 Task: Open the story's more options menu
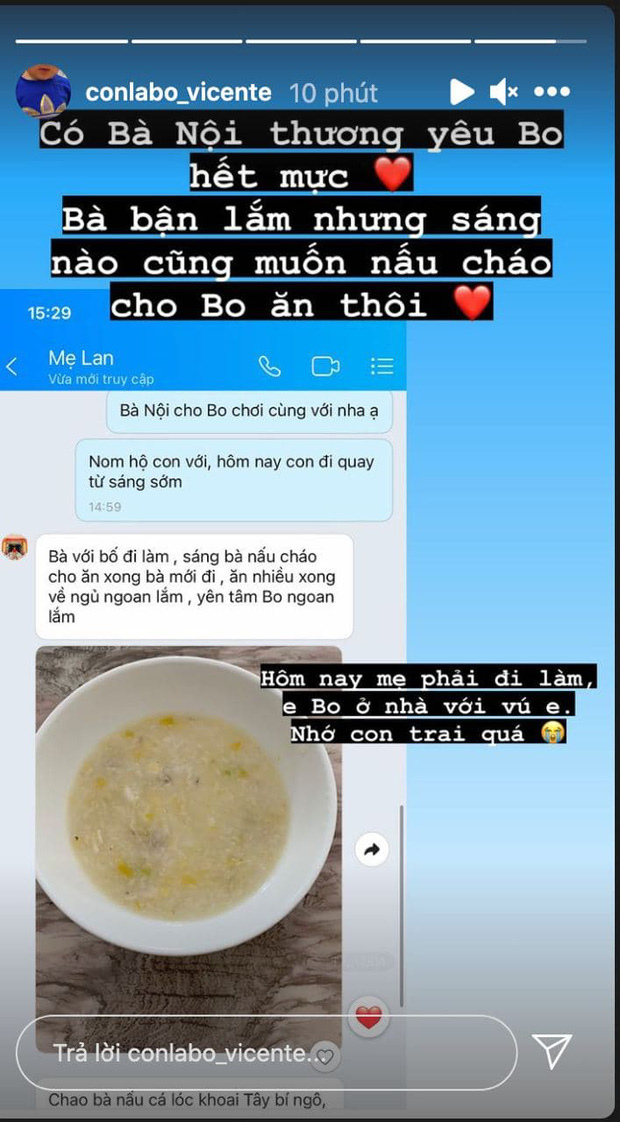pyautogui.click(x=551, y=92)
